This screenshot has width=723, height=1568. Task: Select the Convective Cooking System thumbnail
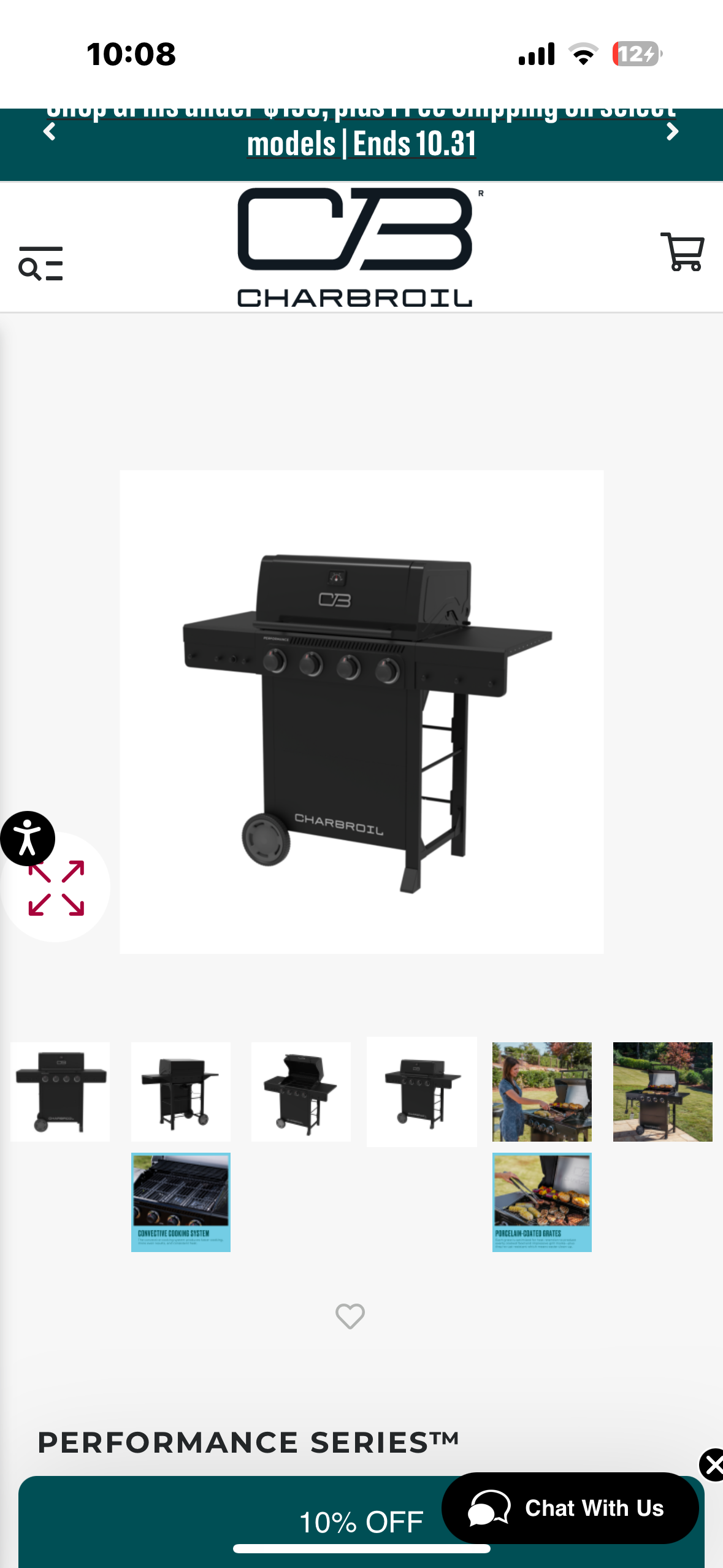[x=180, y=1202]
